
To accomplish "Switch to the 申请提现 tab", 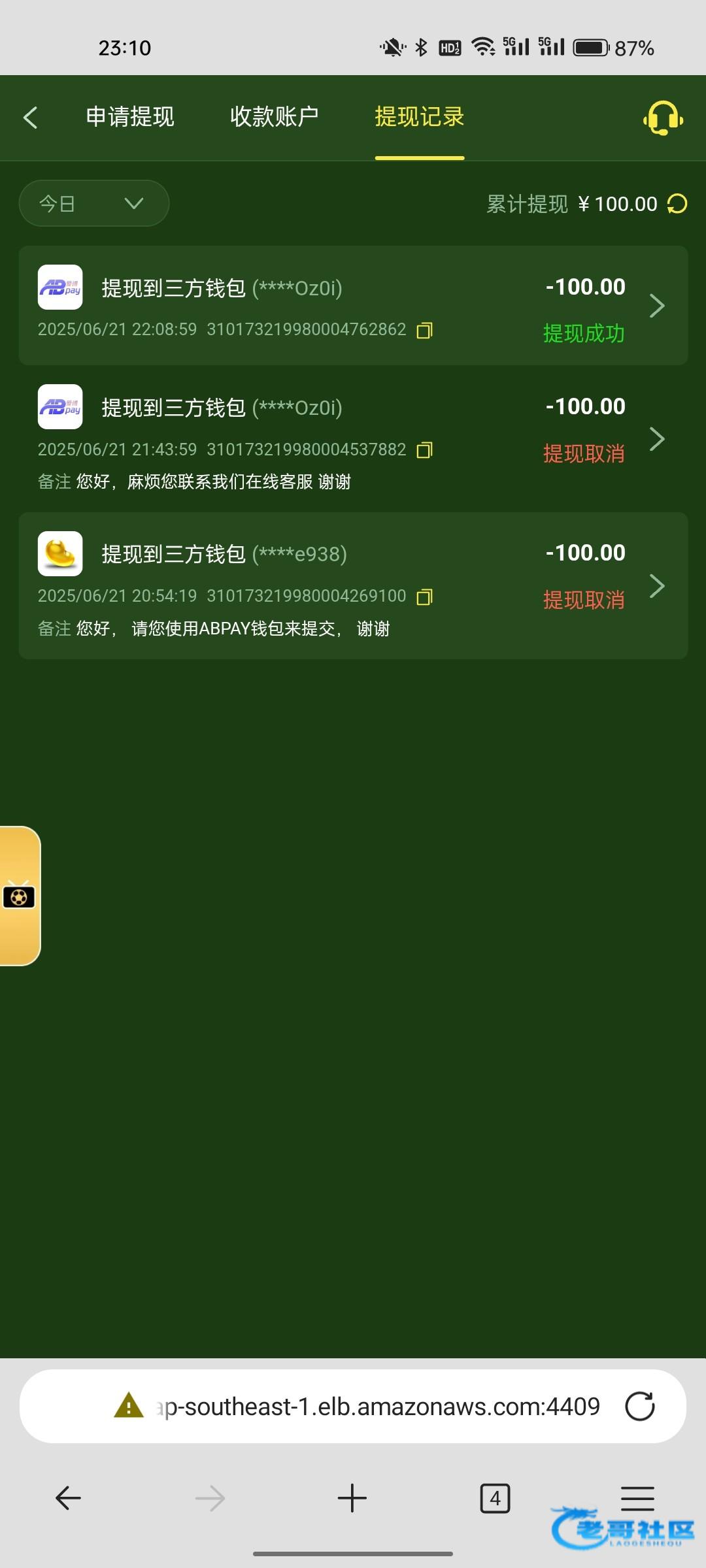I will [x=130, y=117].
